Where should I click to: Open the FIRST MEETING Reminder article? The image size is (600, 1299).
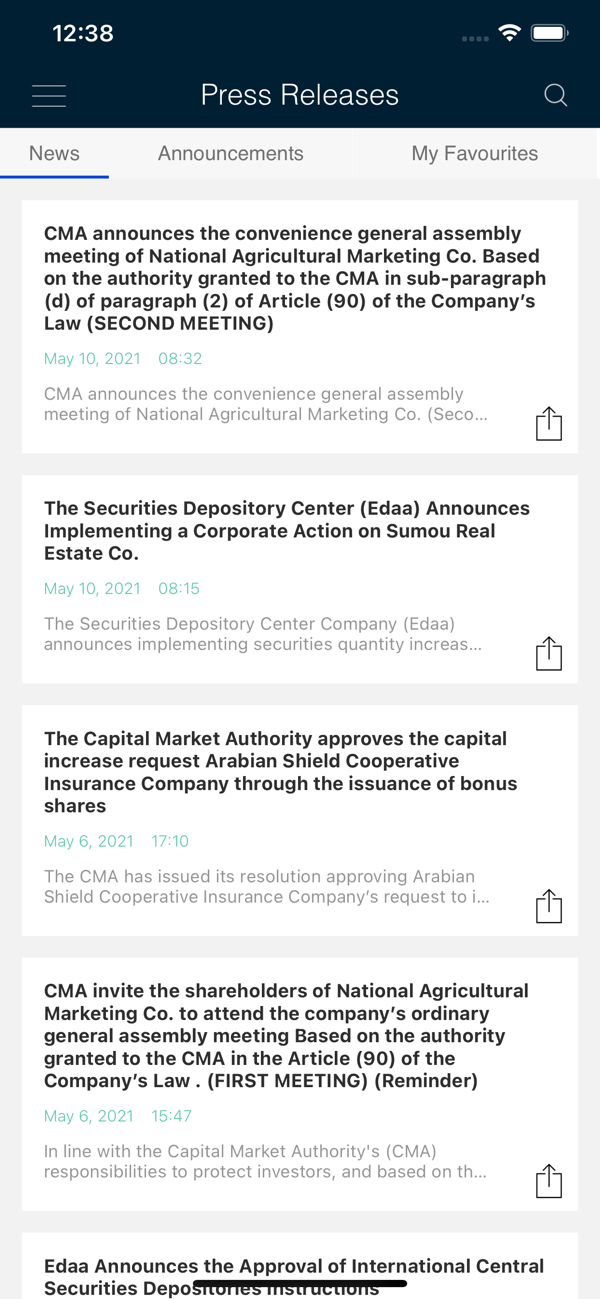[x=300, y=1084]
